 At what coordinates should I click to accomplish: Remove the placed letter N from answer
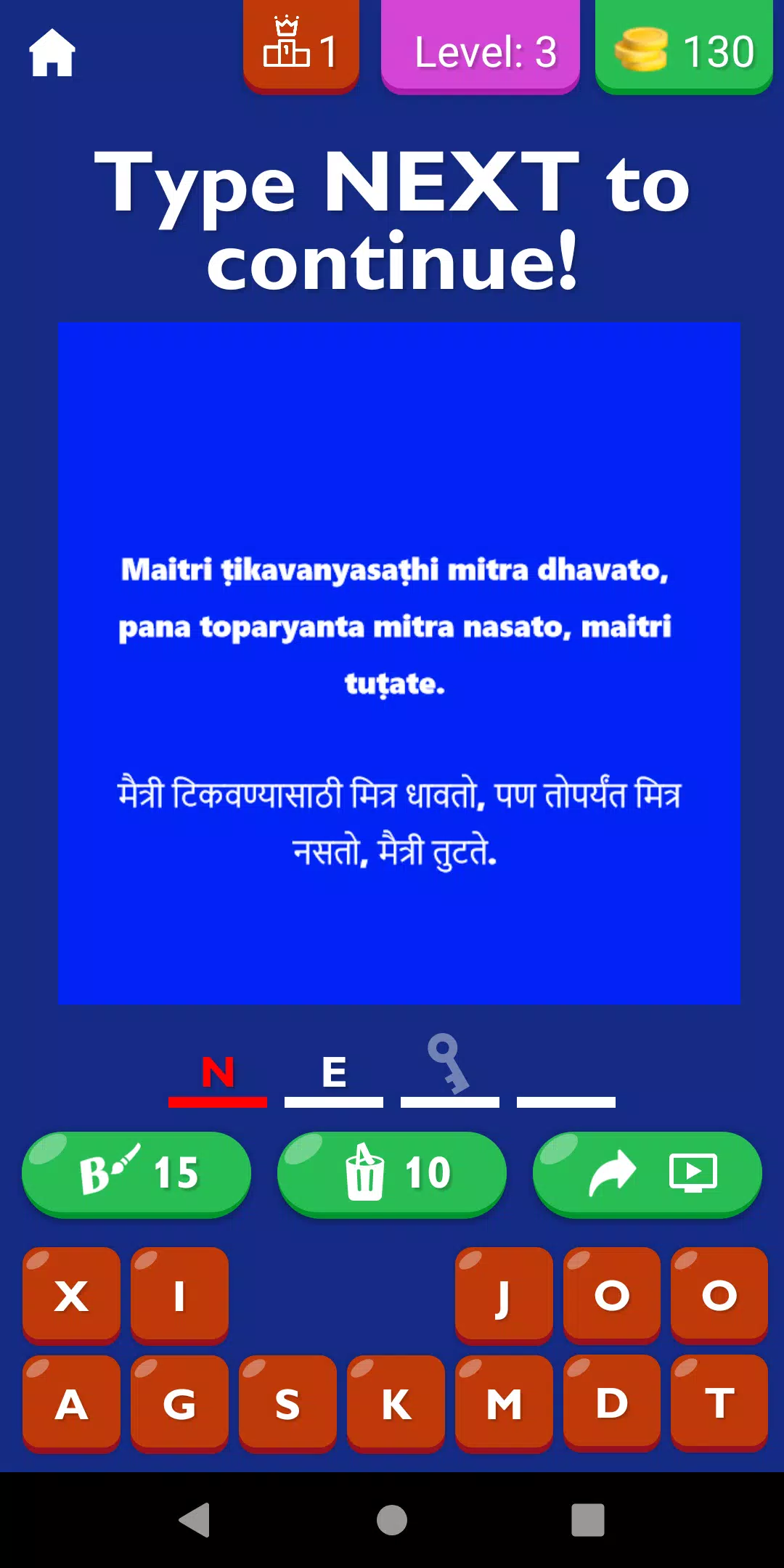[x=218, y=1074]
